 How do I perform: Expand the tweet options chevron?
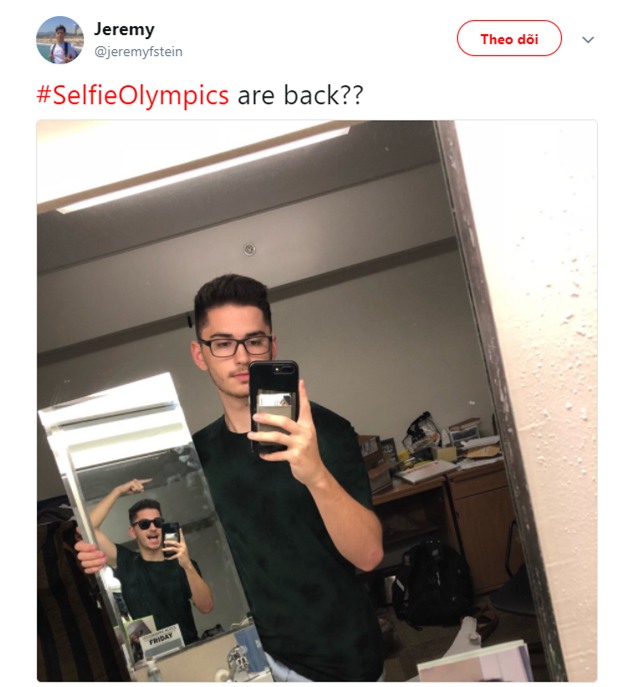click(x=588, y=40)
